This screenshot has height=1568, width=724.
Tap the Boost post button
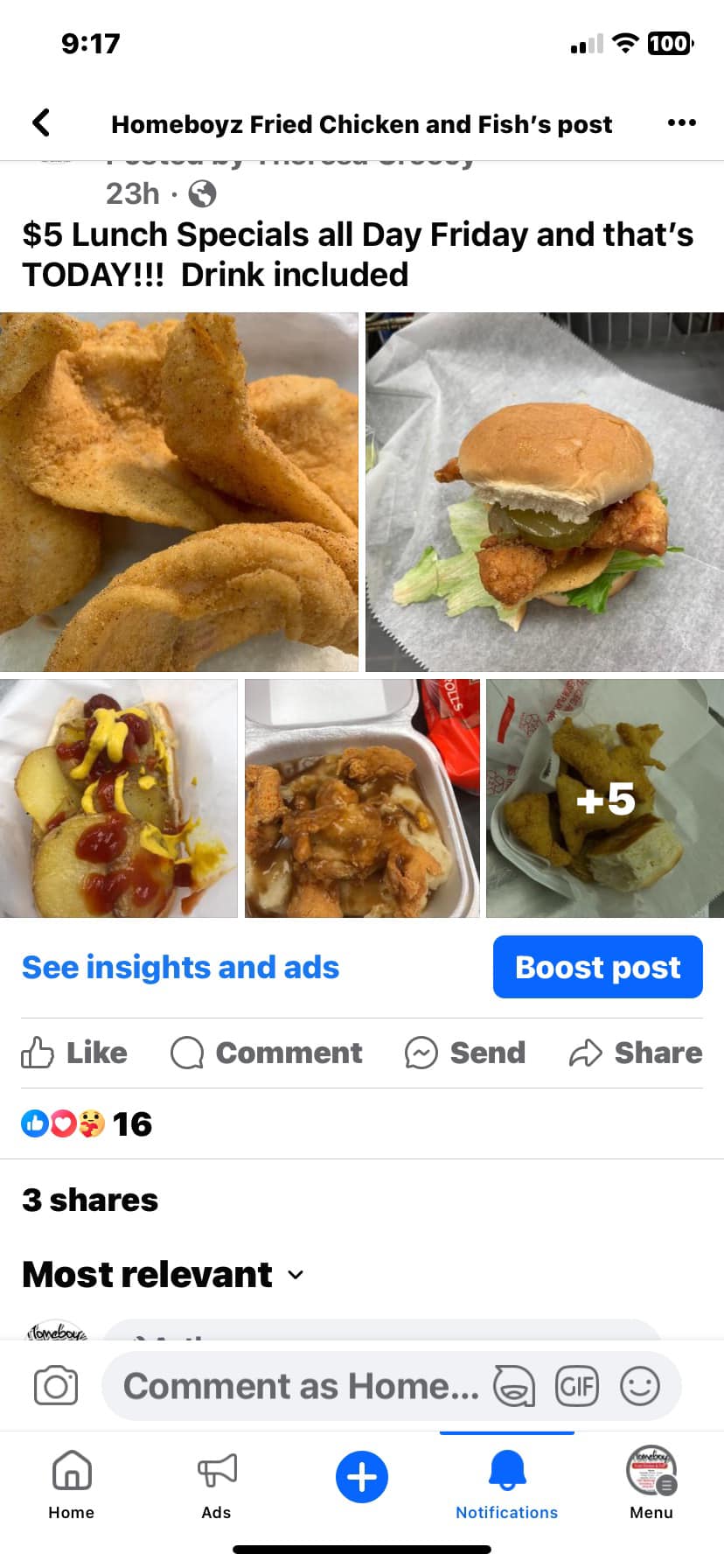click(x=597, y=967)
